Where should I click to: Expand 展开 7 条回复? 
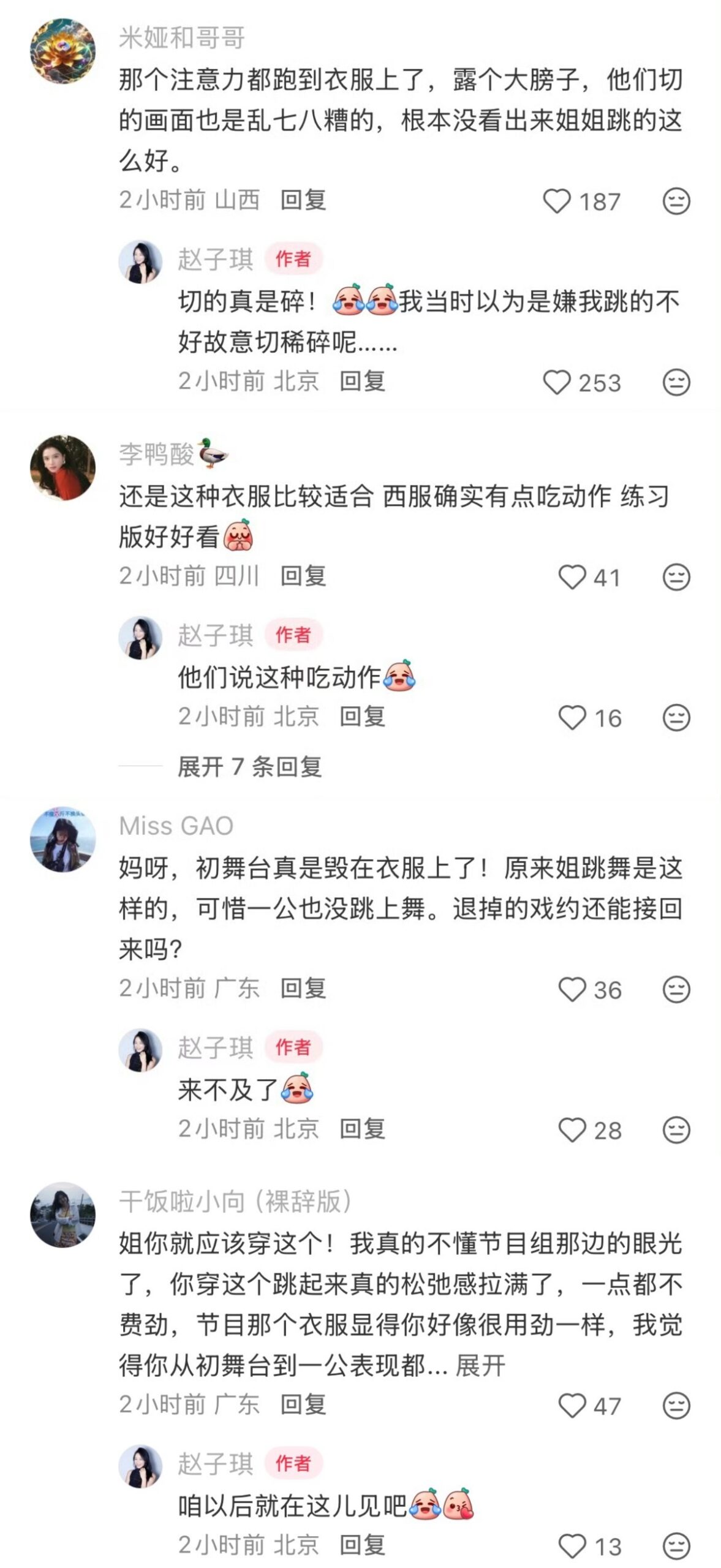pyautogui.click(x=249, y=766)
